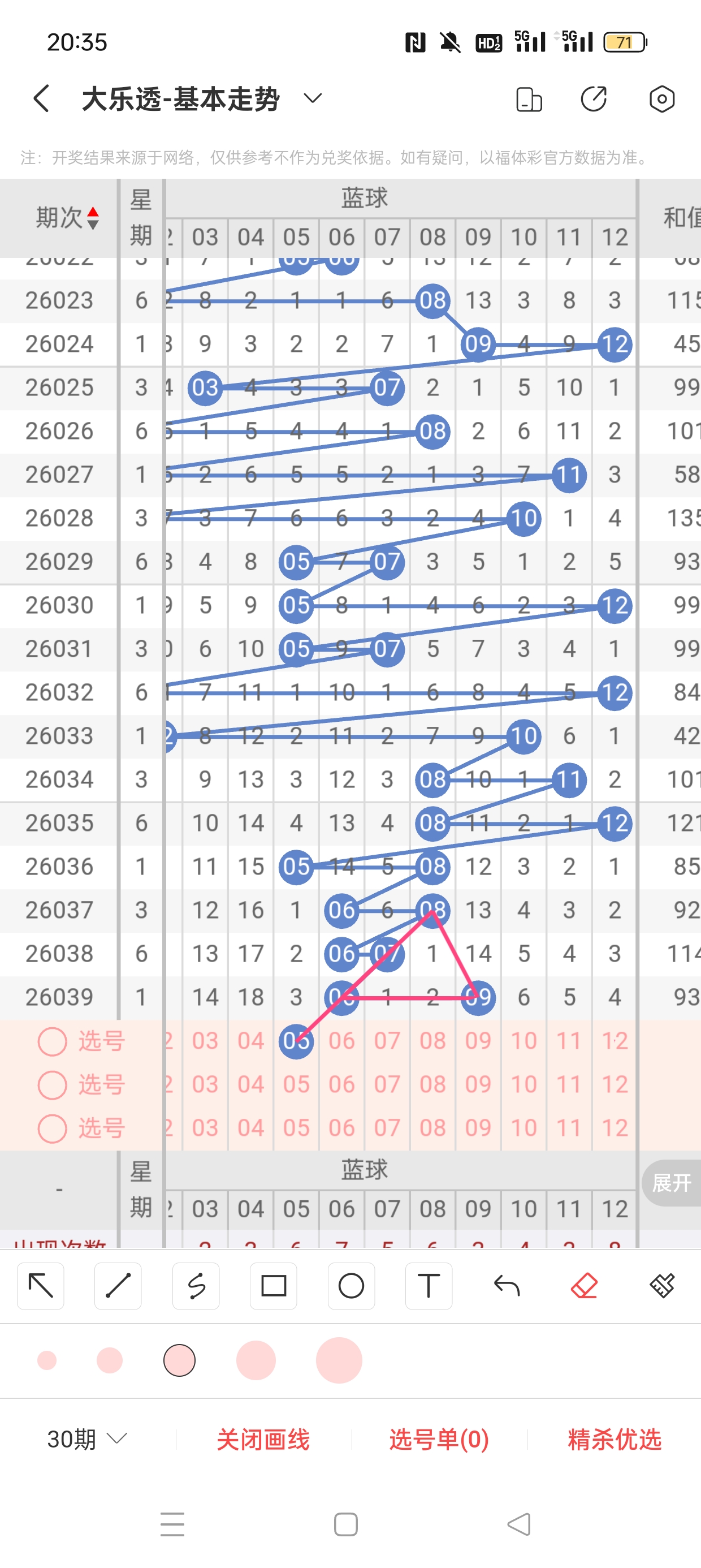Select the rectangle drawing tool

273,1286
